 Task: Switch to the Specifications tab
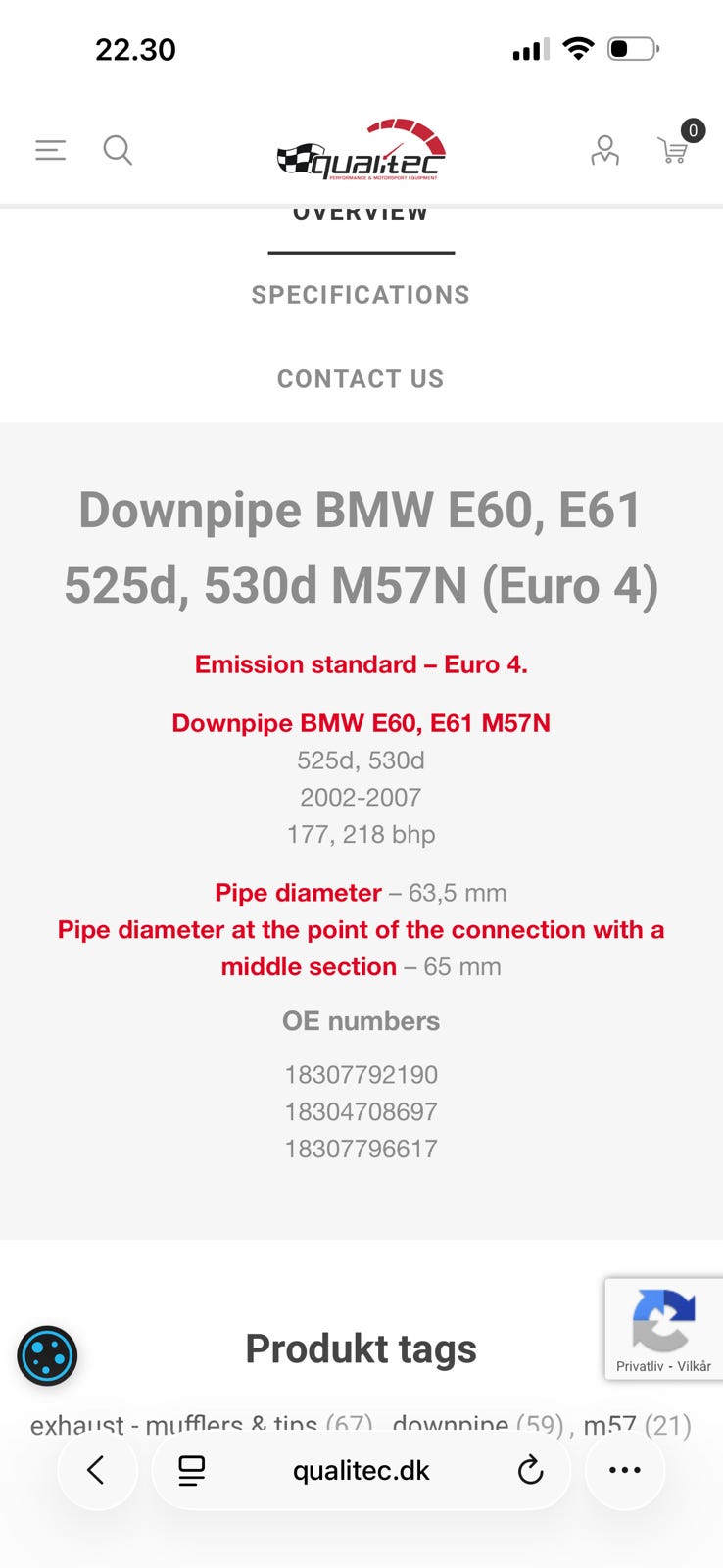(x=361, y=295)
